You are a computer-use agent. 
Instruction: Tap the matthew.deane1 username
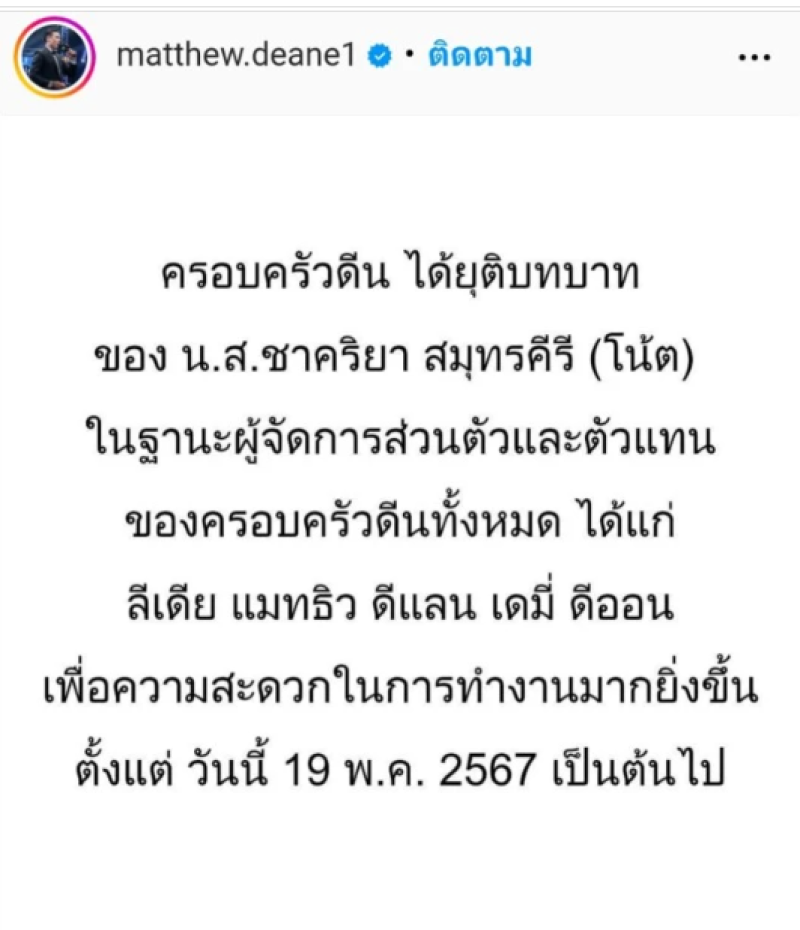[x=236, y=56]
